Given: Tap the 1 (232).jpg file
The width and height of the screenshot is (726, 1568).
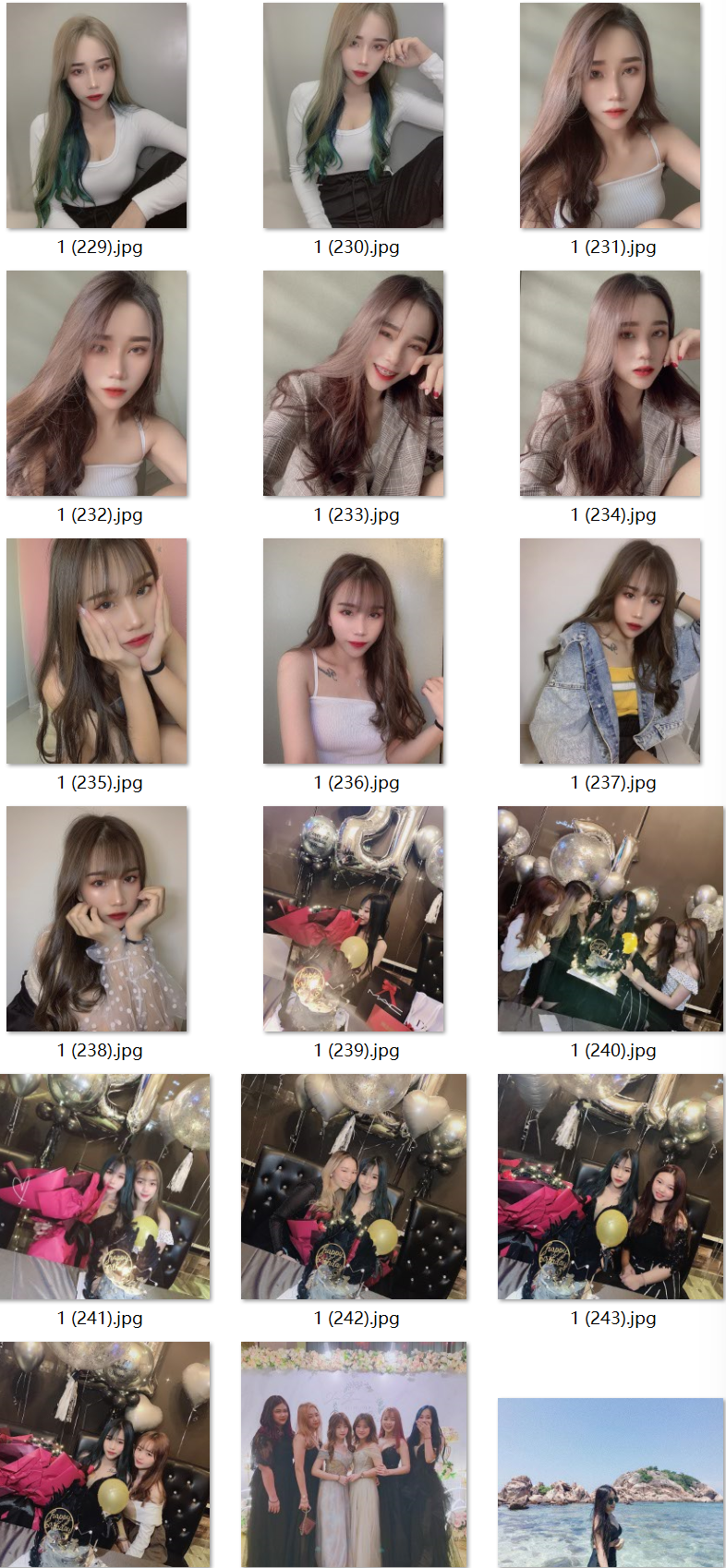Looking at the screenshot, I should 97,384.
